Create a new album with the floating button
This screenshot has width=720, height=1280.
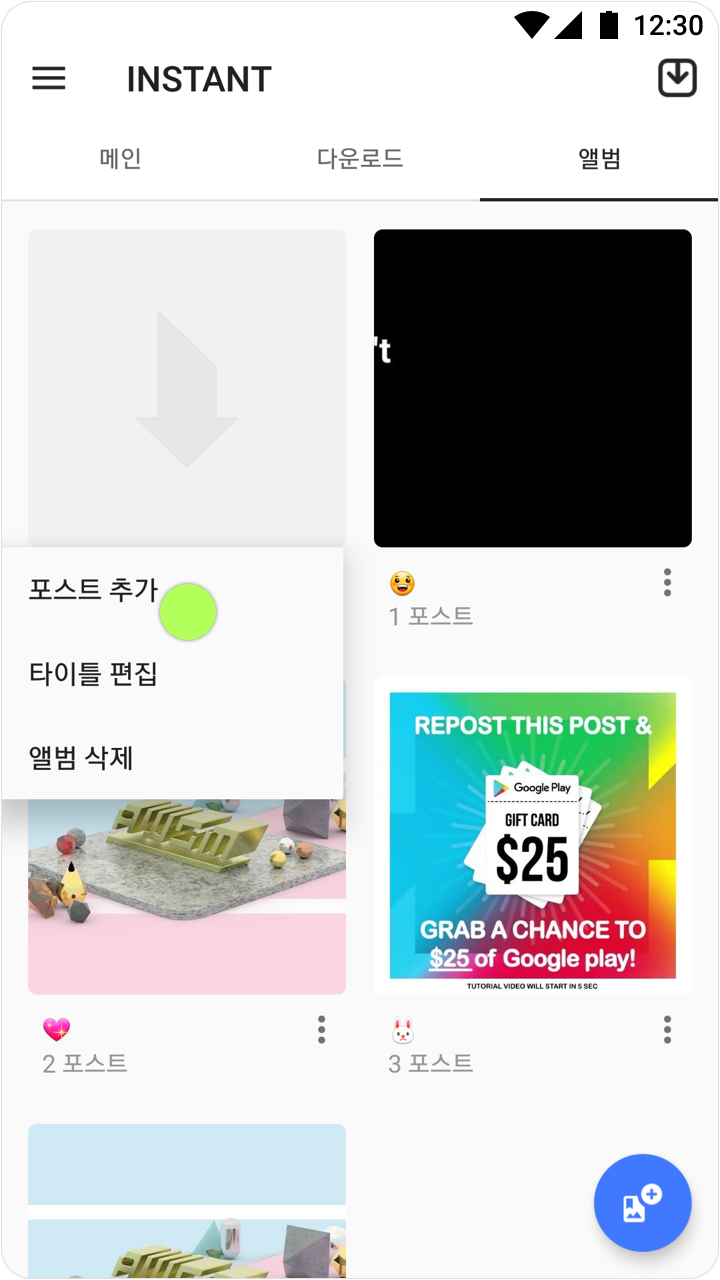click(643, 1203)
